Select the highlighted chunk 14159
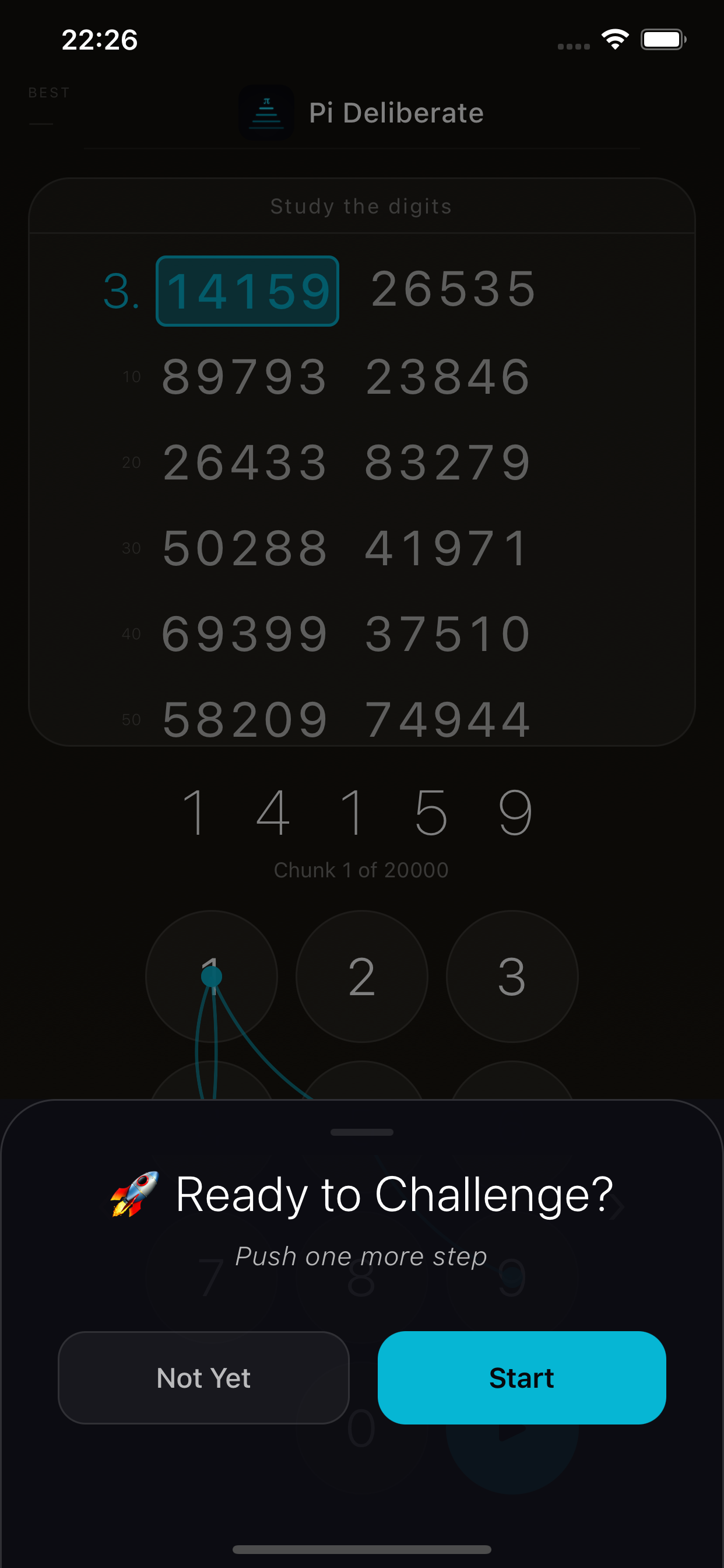Viewport: 724px width, 1568px height. click(247, 290)
